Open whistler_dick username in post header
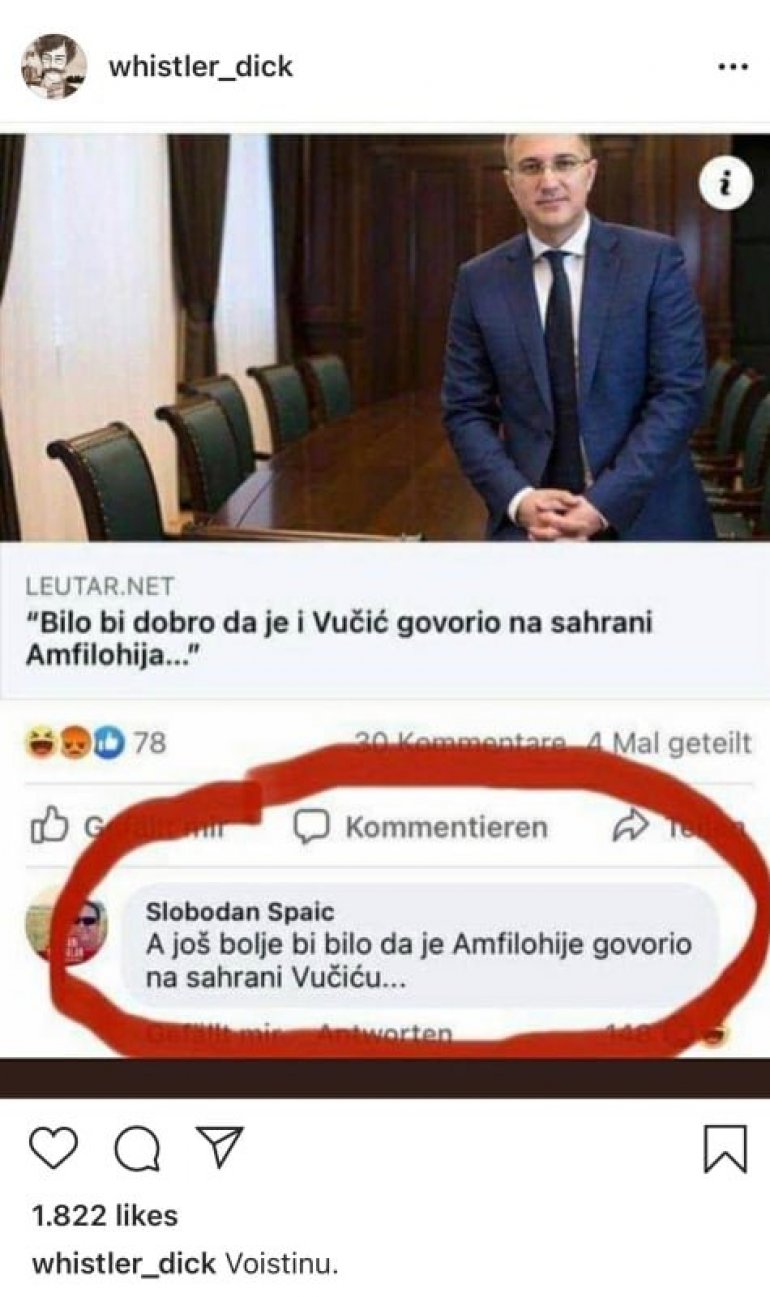The image size is (770, 1297). pos(200,67)
